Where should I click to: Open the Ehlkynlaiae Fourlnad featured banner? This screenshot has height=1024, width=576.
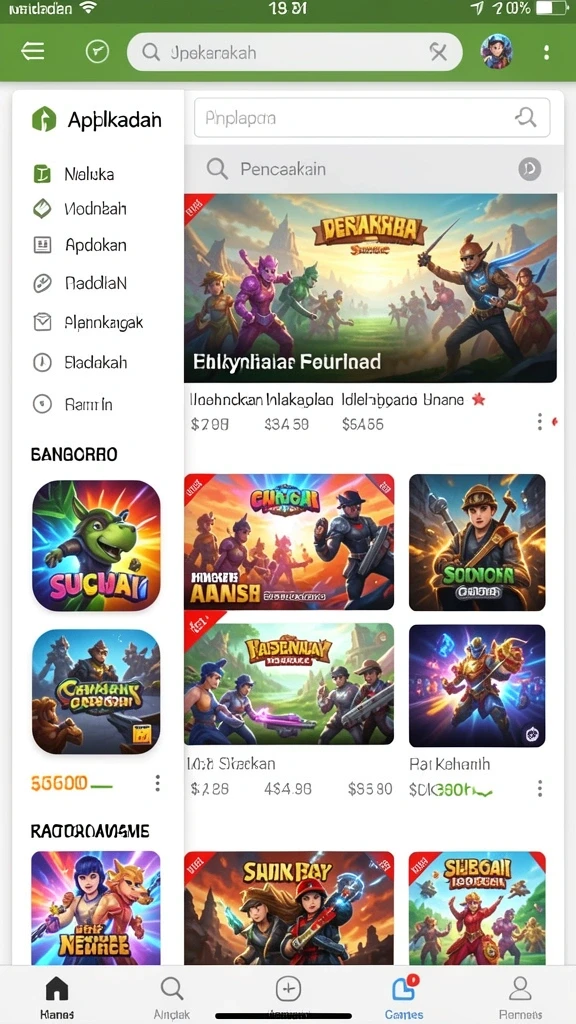pyautogui.click(x=370, y=288)
